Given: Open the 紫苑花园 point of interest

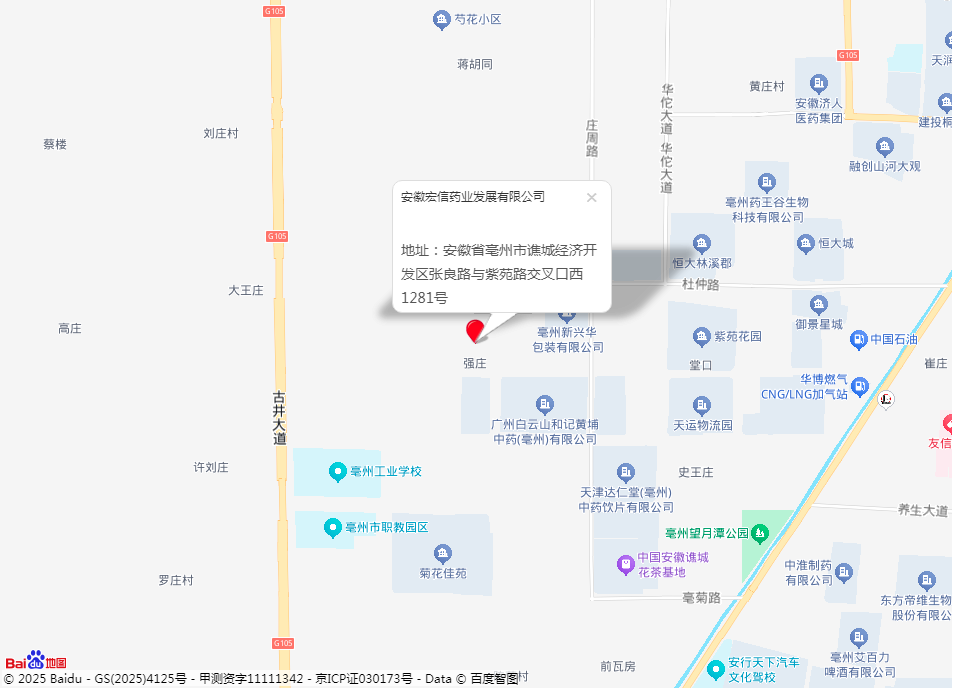Looking at the screenshot, I should (702, 336).
